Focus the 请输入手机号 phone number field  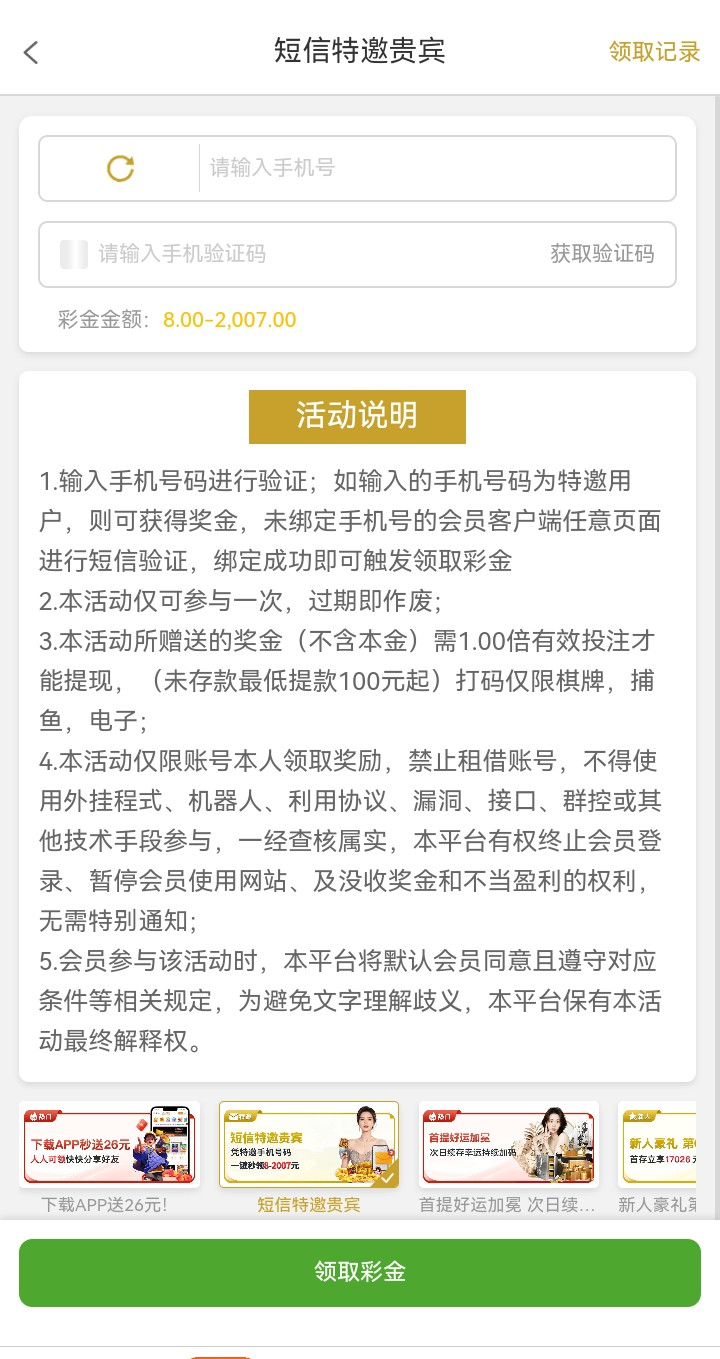pos(435,168)
